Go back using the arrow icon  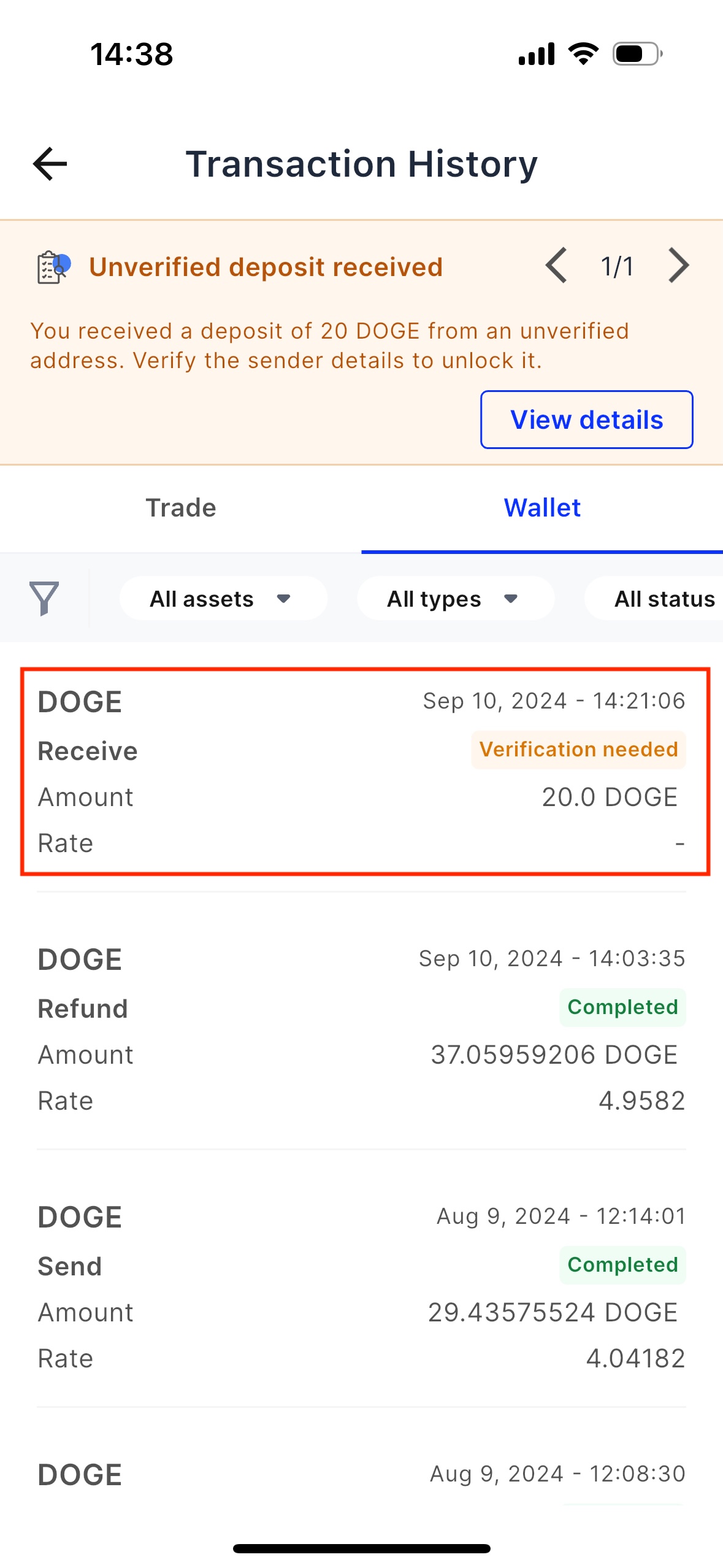click(x=50, y=164)
